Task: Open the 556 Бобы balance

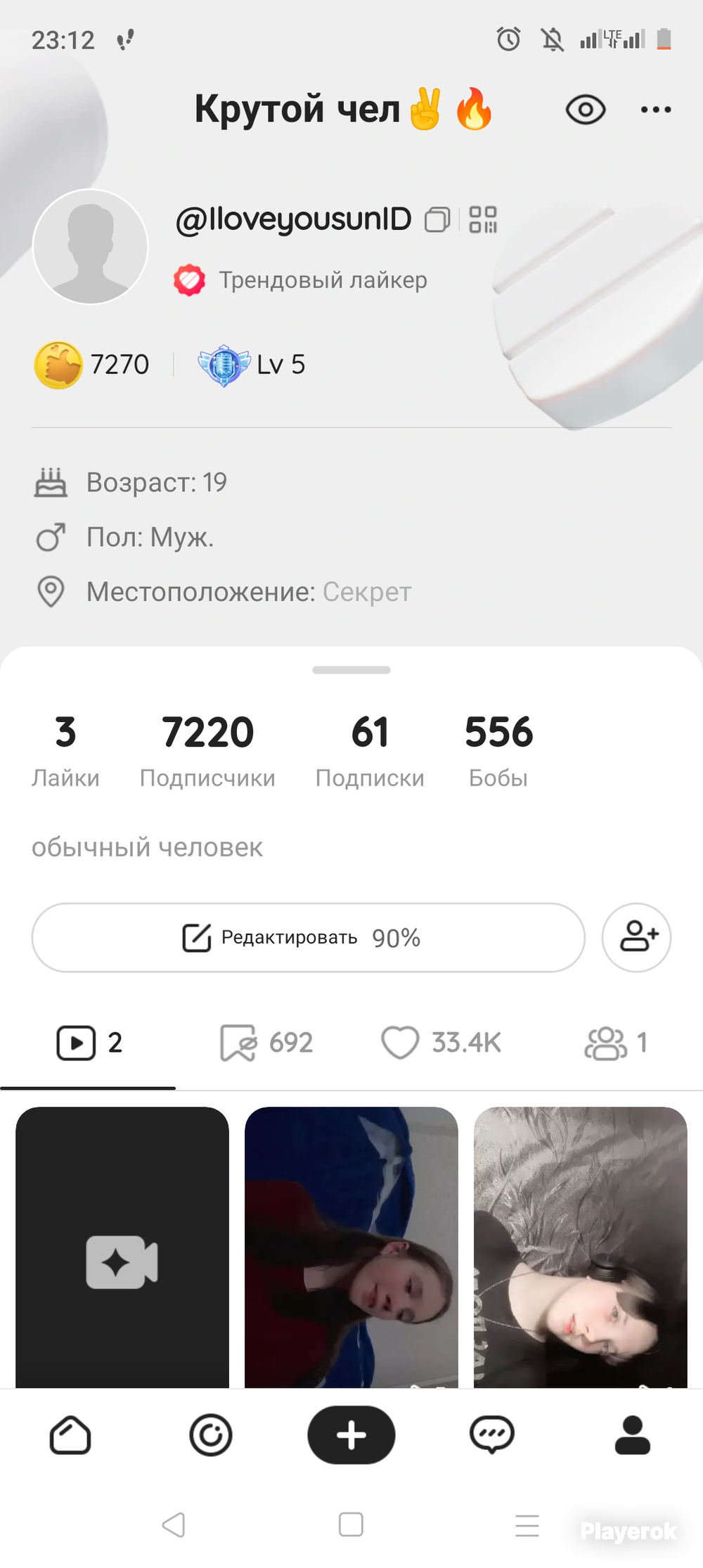Action: (x=498, y=751)
